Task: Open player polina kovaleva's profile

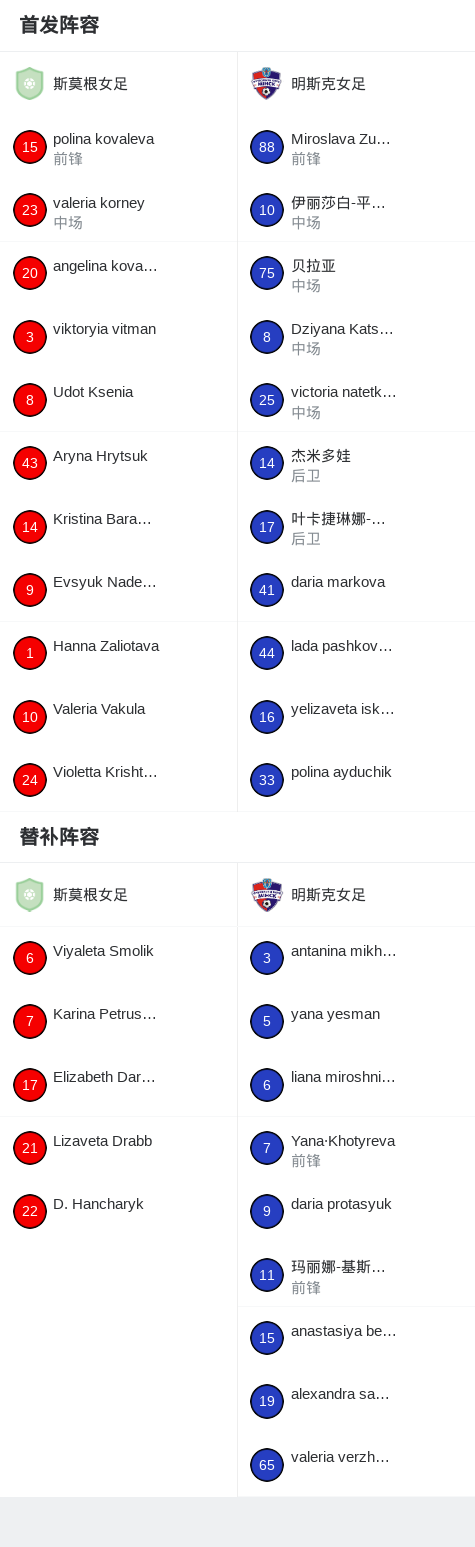Action: point(118,147)
